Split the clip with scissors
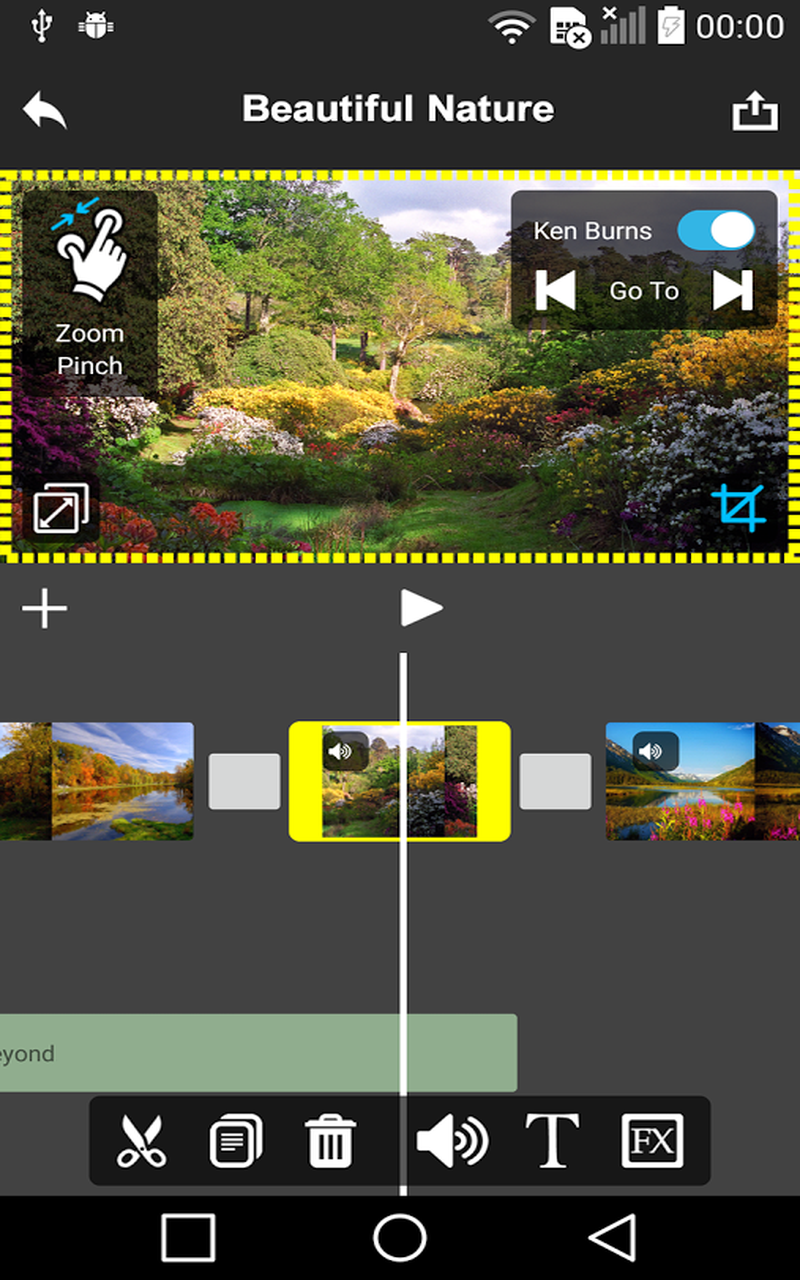 142,1141
